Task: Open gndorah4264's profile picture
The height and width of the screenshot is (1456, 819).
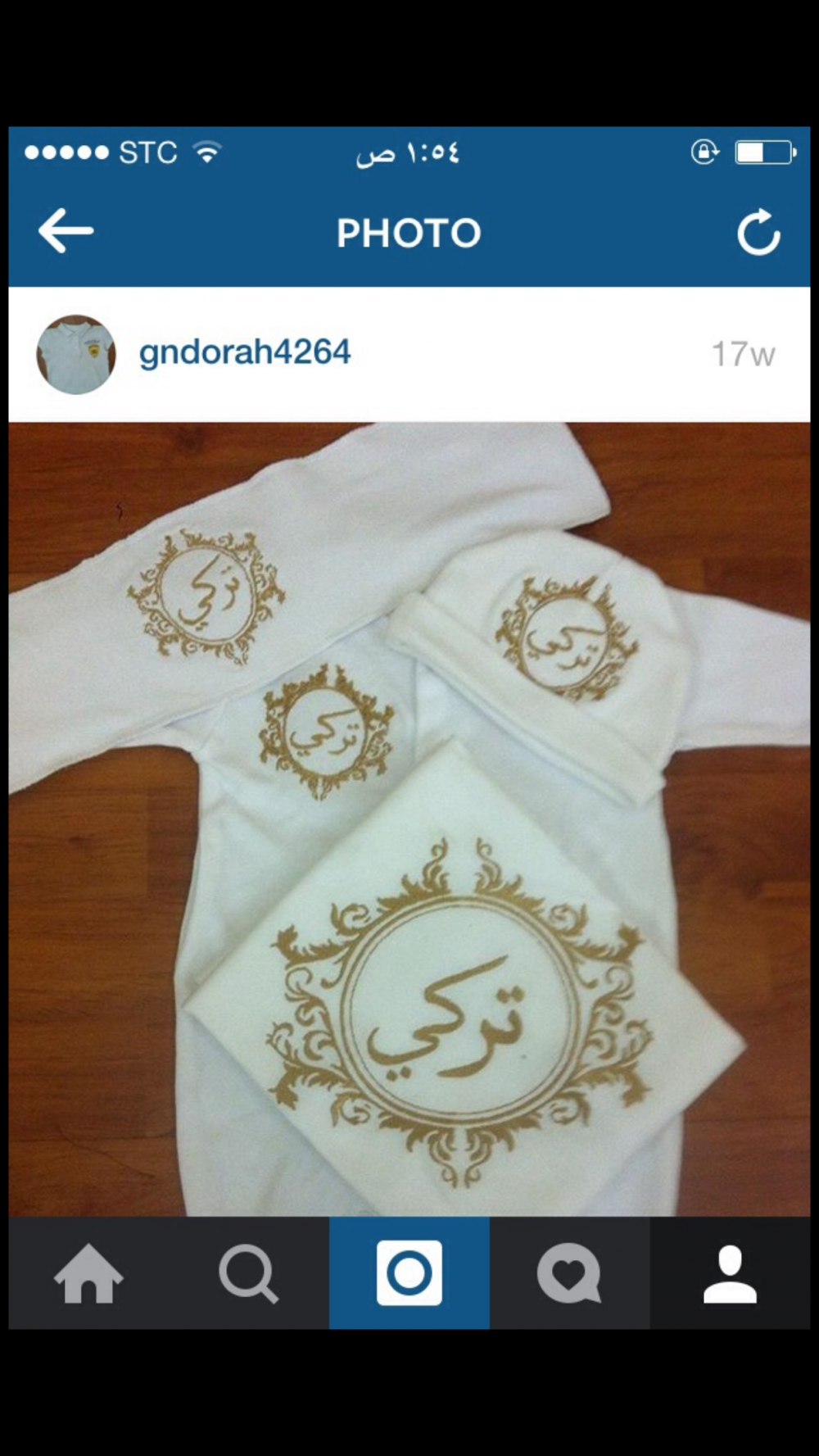Action: coord(76,354)
